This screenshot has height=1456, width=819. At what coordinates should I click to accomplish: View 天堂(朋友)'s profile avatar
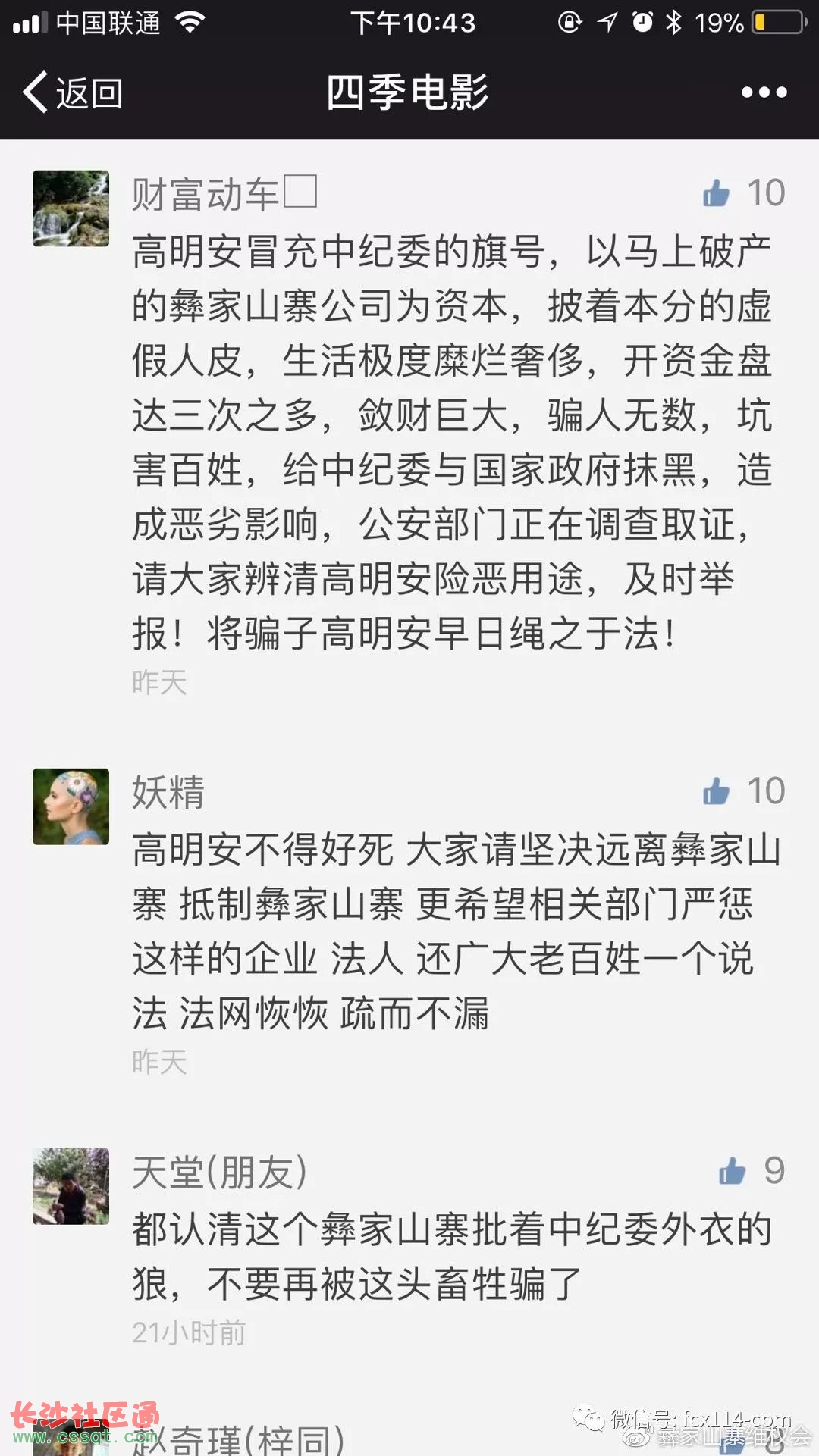71,1186
